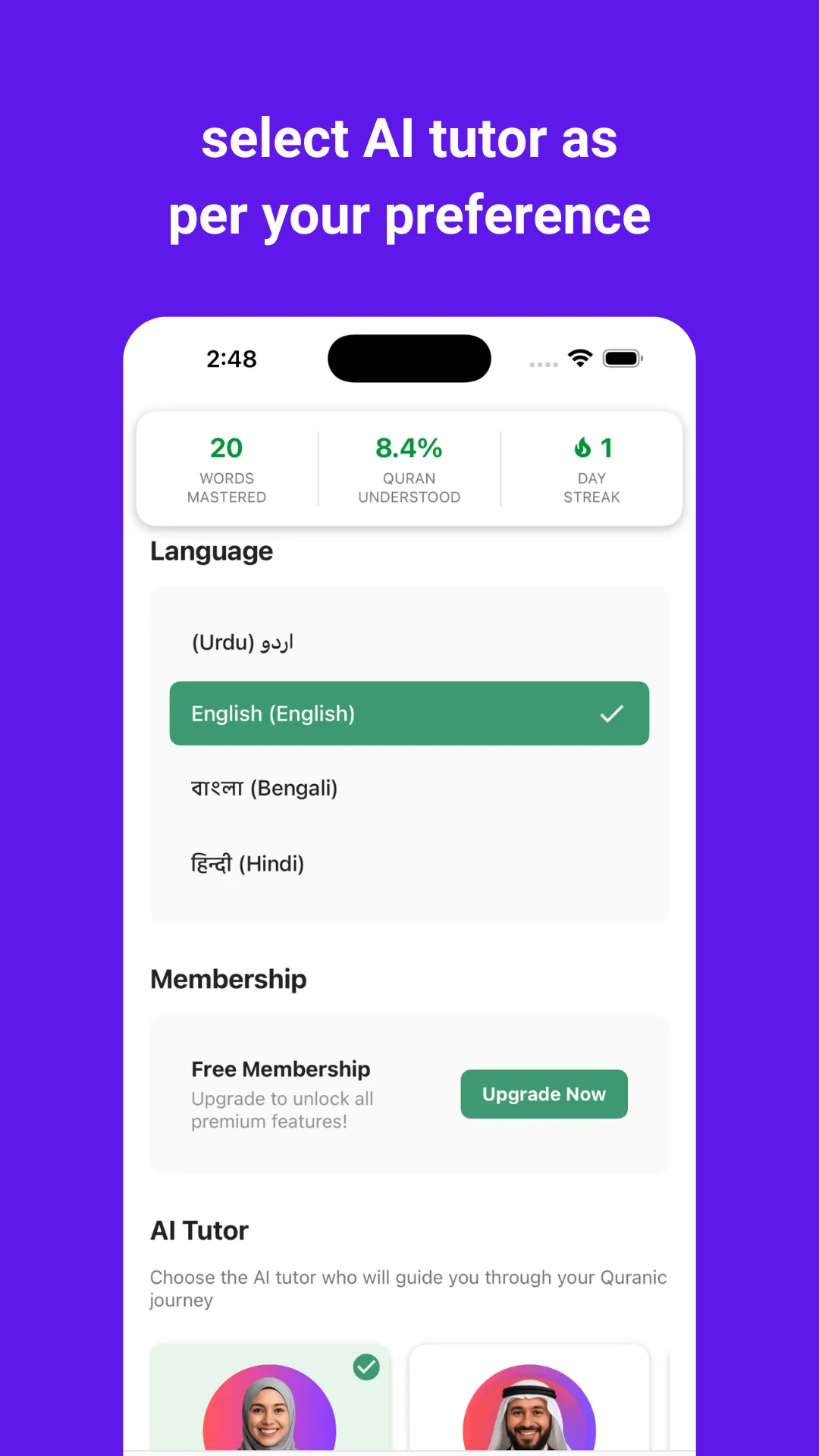819x1456 pixels.
Task: Tap the Dynamic Island pill
Action: point(409,358)
